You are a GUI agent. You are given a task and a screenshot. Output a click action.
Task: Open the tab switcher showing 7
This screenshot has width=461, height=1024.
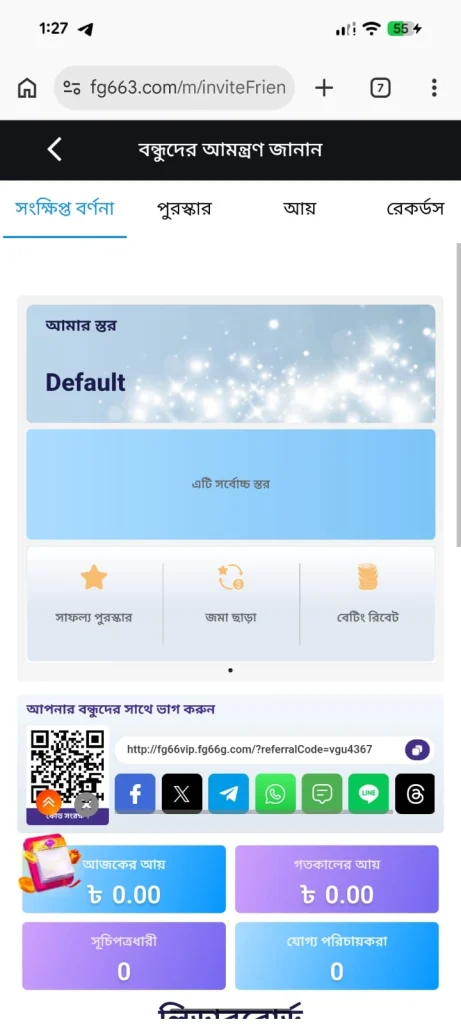[x=380, y=88]
